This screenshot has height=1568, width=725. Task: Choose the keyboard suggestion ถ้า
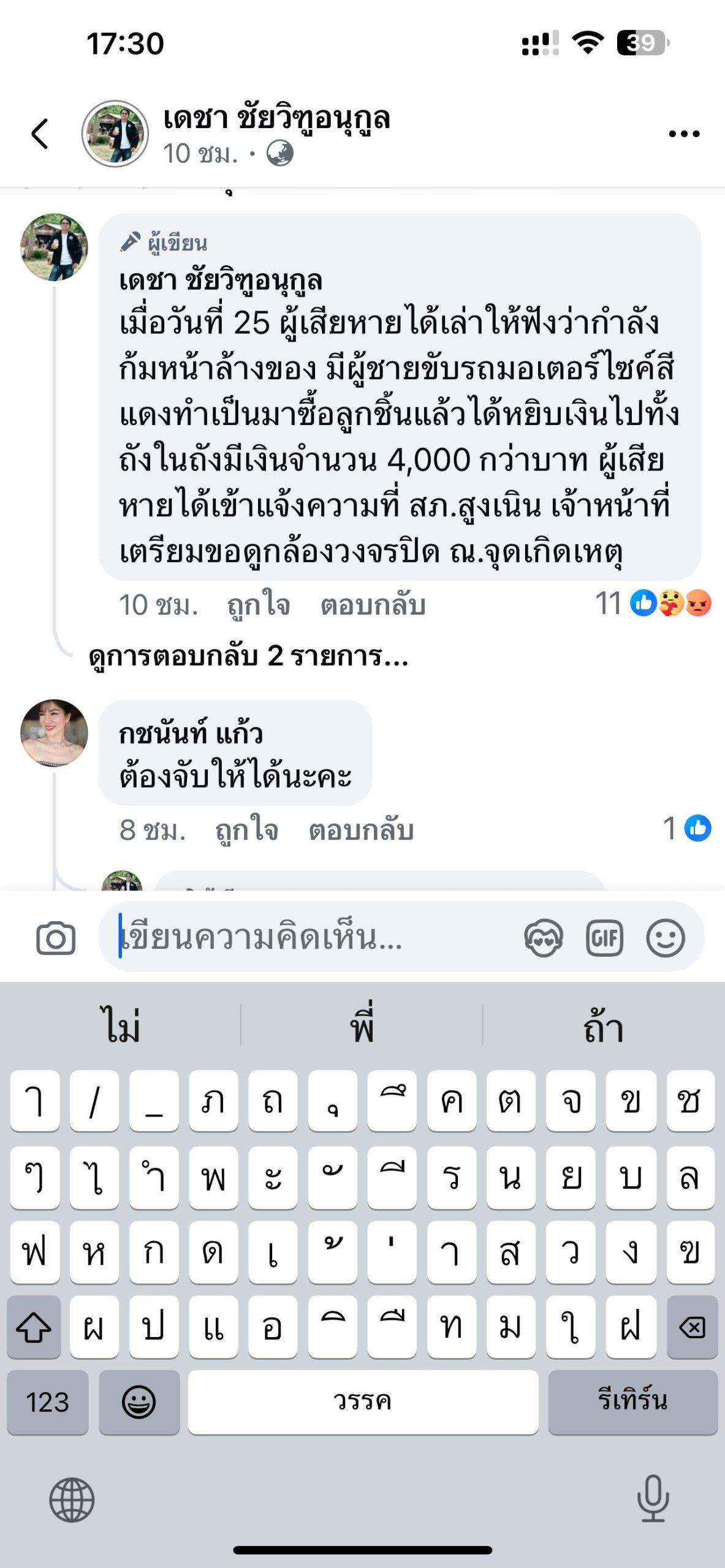pos(603,1026)
